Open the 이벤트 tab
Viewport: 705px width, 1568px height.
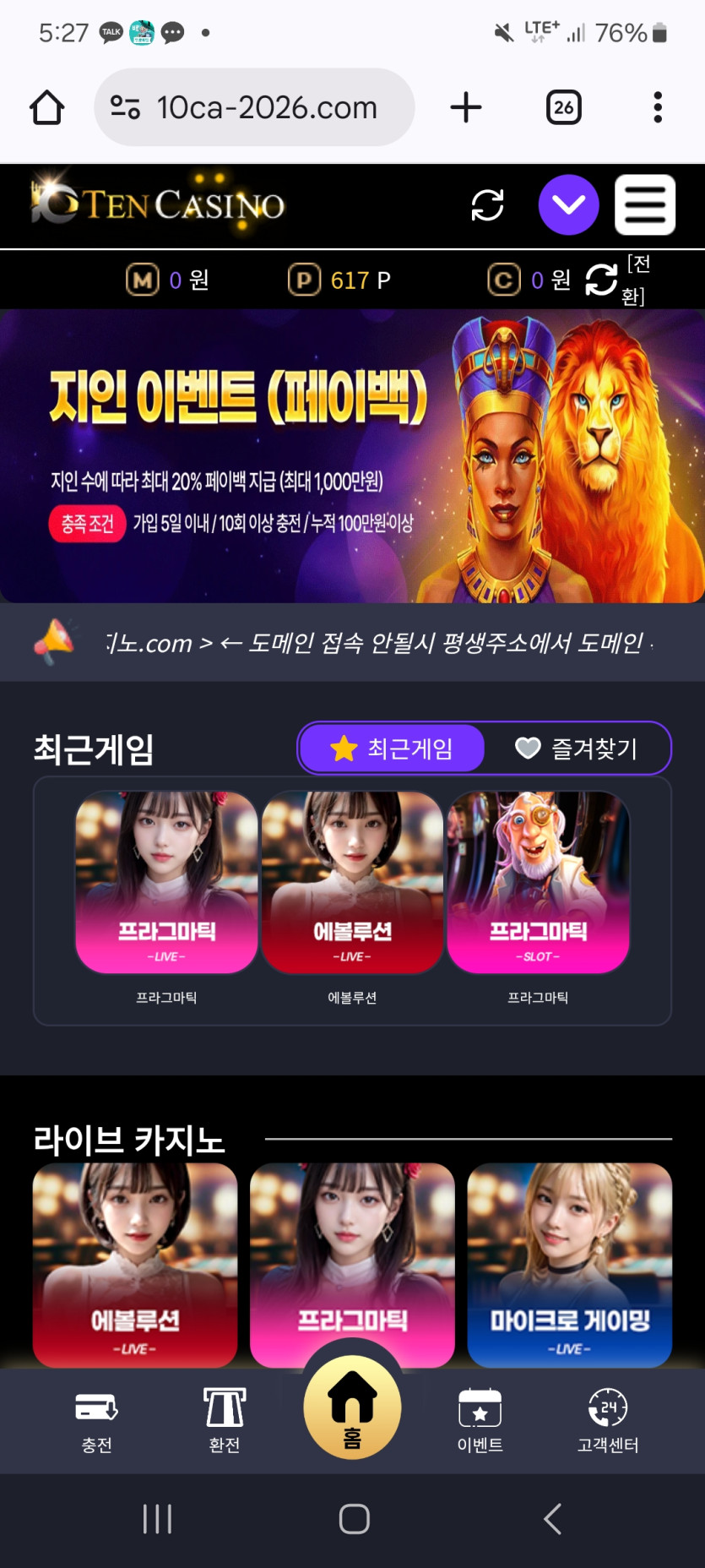(480, 1421)
